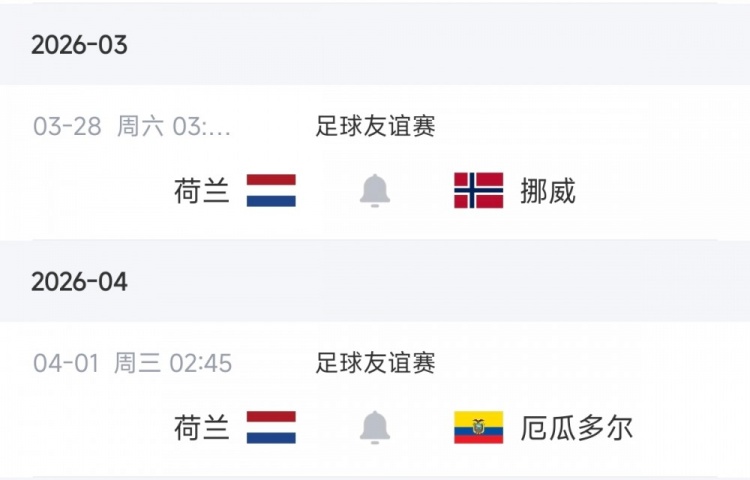Viewport: 750px width, 480px height.
Task: Enable reminder bell for 荷兰 vs 厄瓜多尔
Action: click(x=375, y=427)
